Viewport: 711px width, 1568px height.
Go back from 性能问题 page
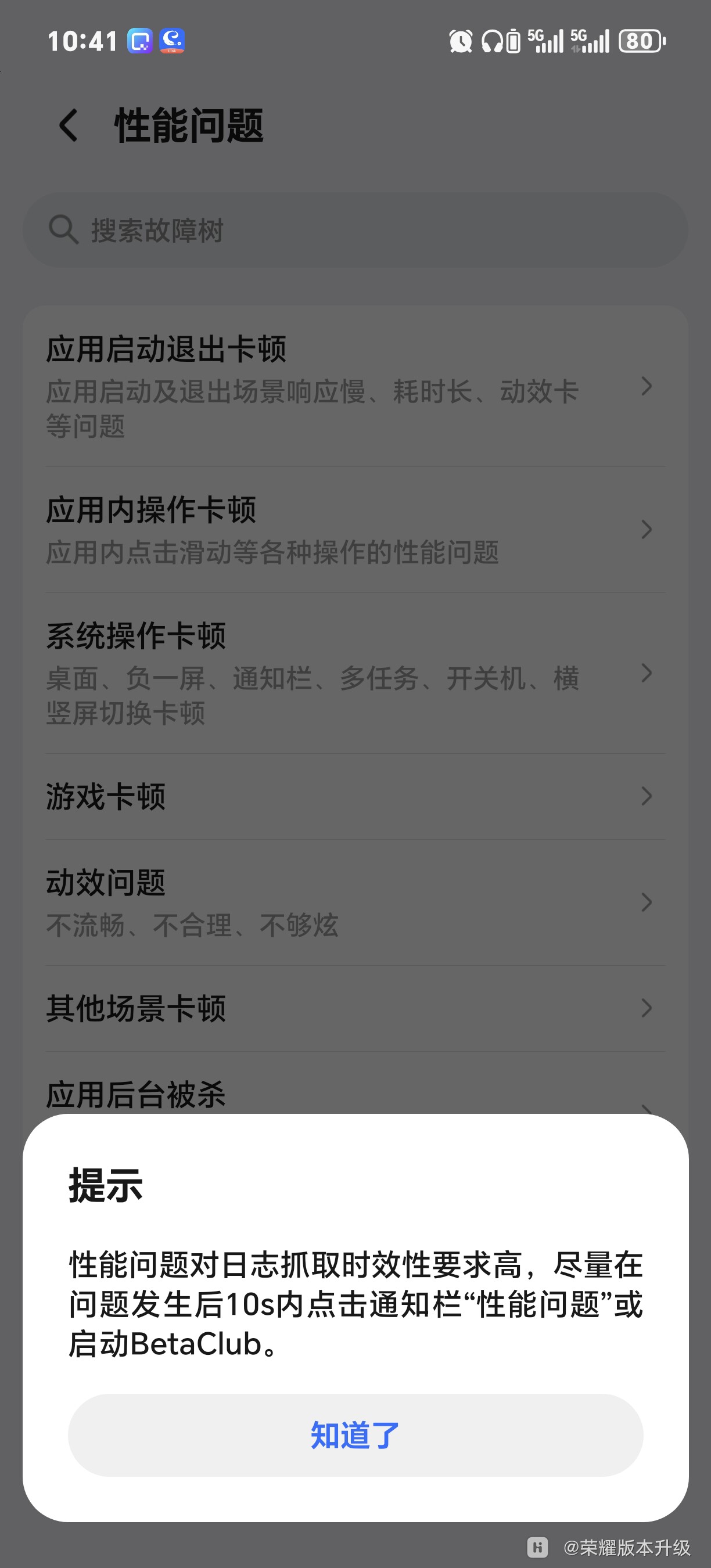pyautogui.click(x=68, y=125)
